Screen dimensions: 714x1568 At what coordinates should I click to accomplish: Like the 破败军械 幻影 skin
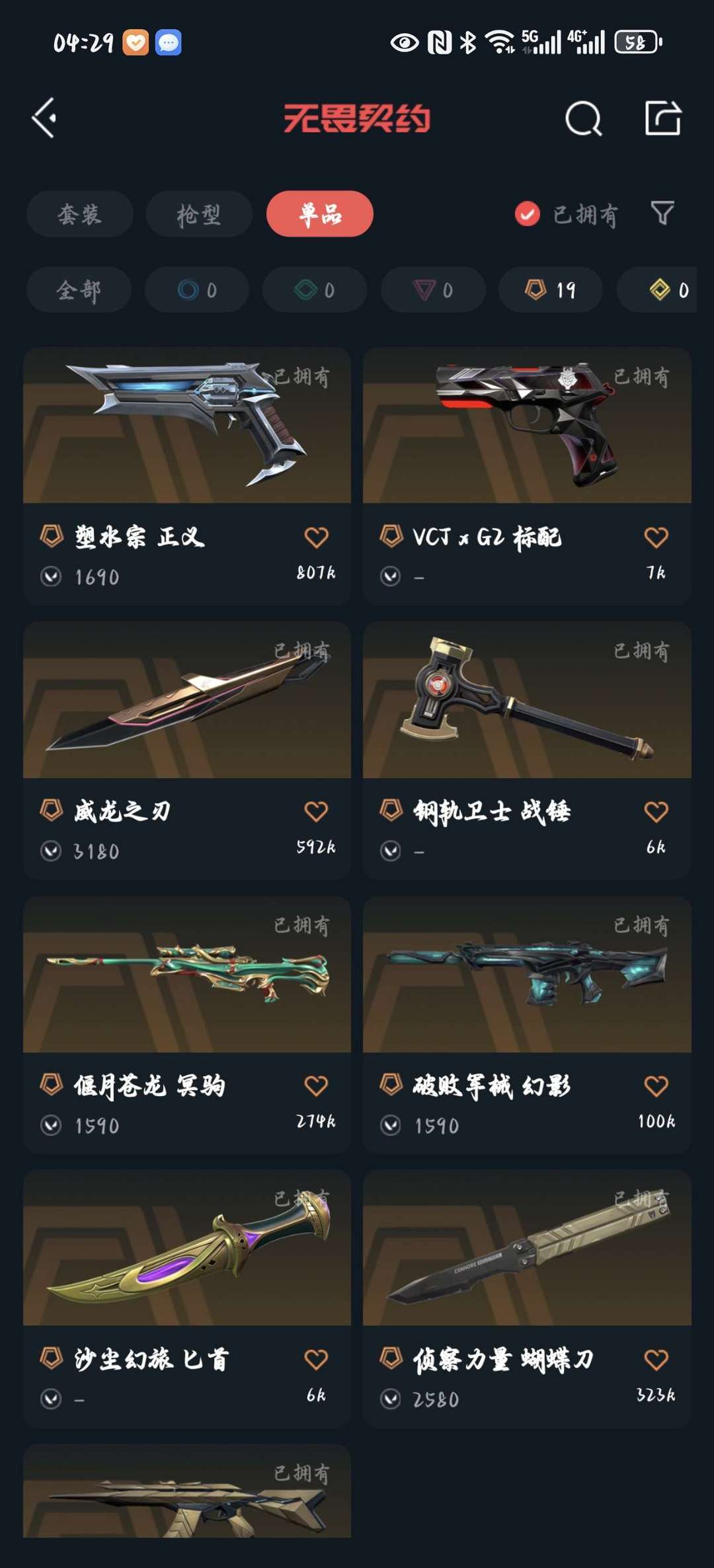click(656, 1085)
